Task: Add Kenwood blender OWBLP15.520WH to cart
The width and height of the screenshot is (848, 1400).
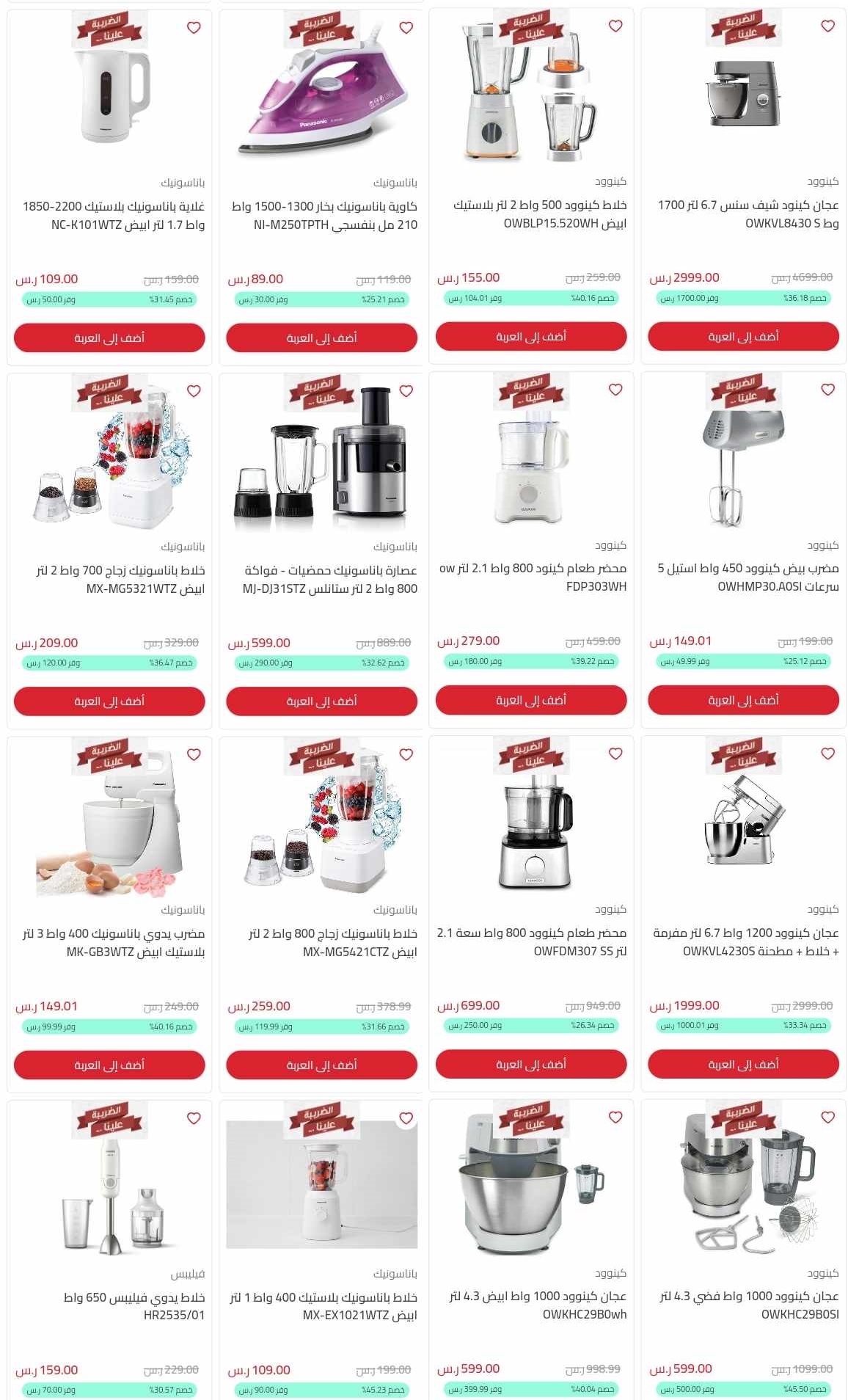Action: [531, 336]
